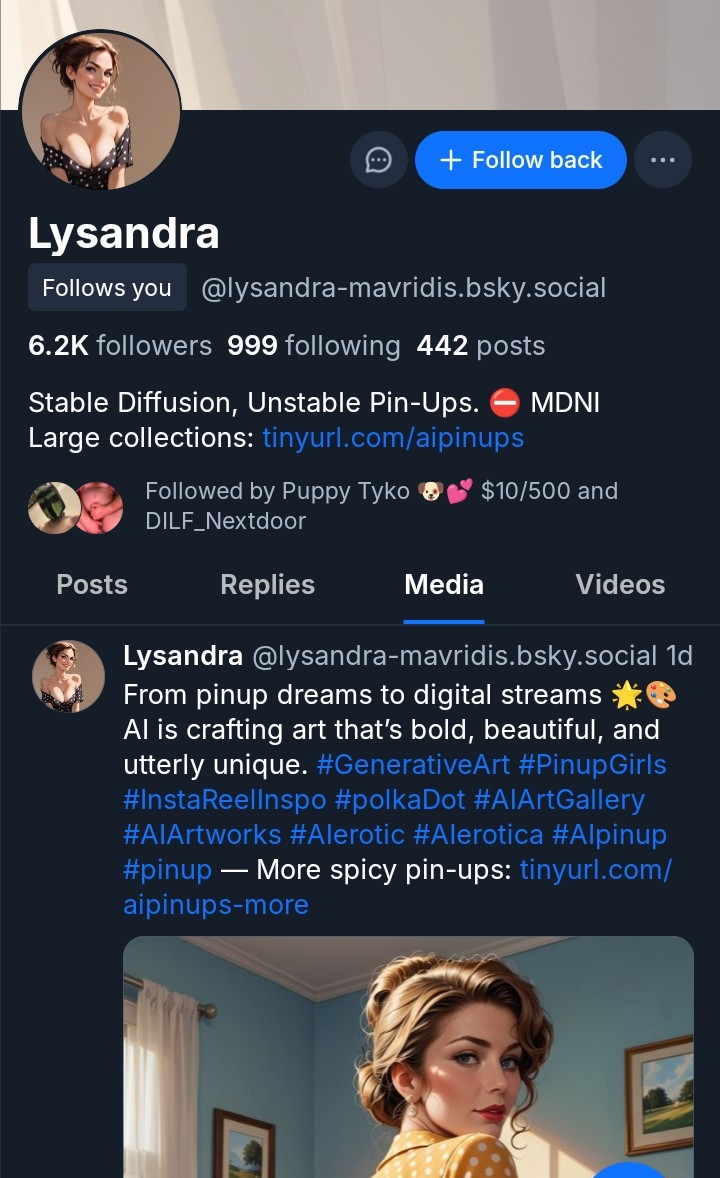The image size is (720, 1178).
Task: Open the profile's three-dot overflow menu
Action: 662,160
